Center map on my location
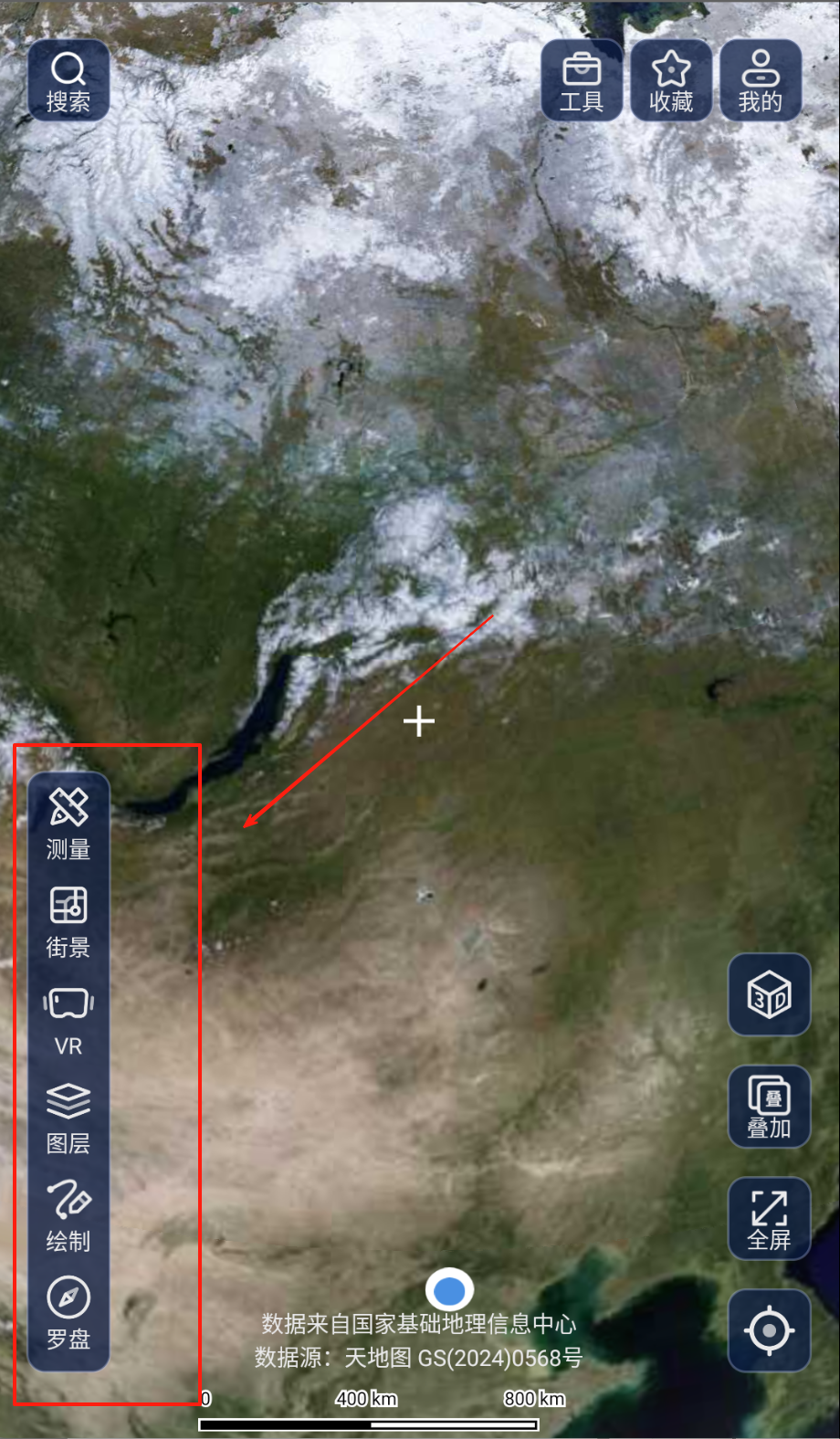Viewport: 840px width, 1439px height. tap(769, 1330)
